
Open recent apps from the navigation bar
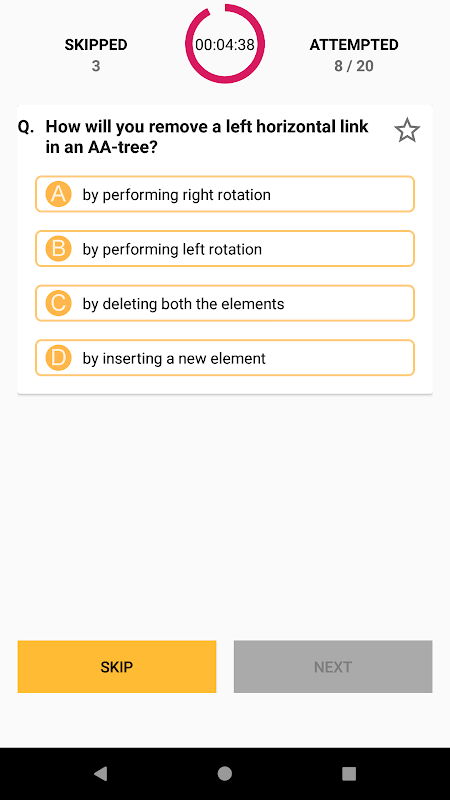click(349, 774)
